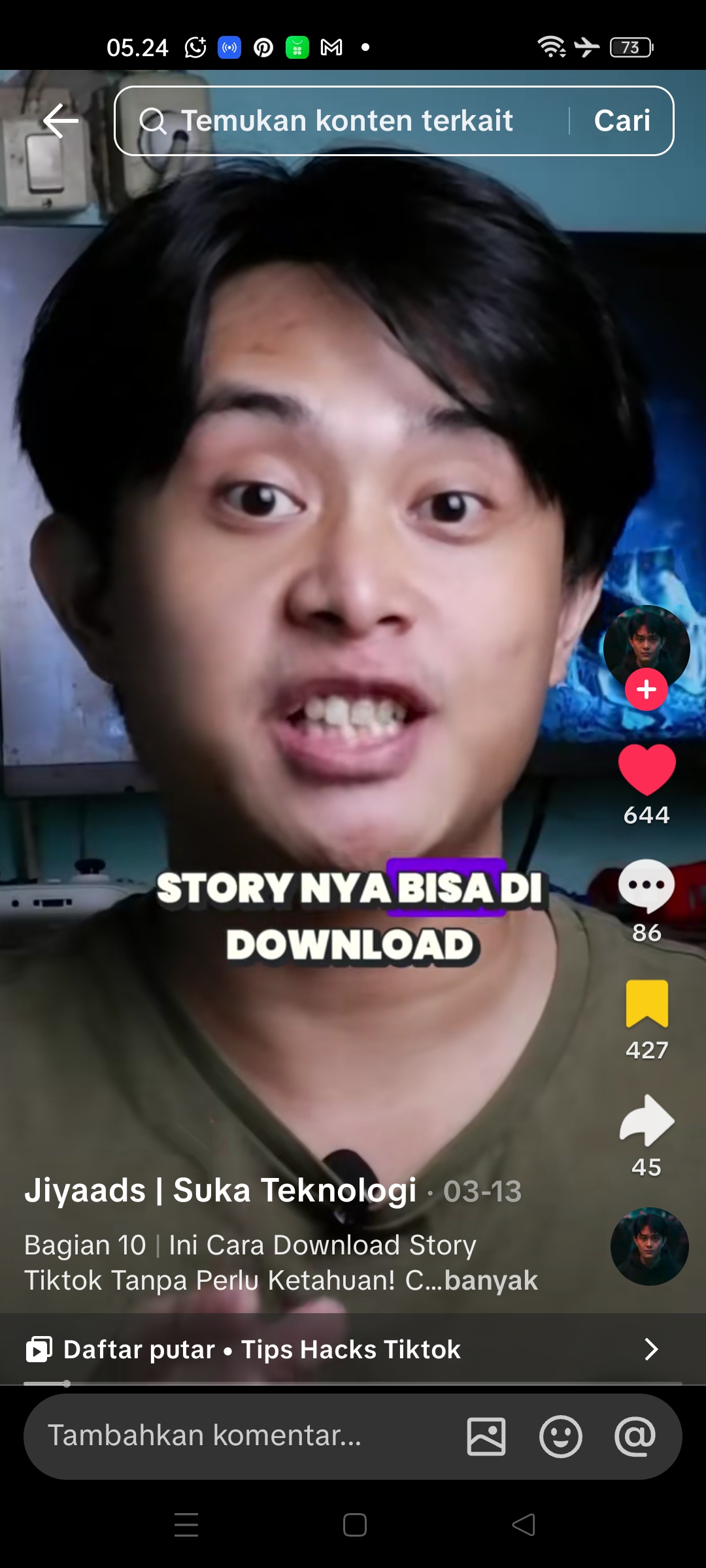Open the Jiyaads | Suka Teknologi username

[220, 1190]
